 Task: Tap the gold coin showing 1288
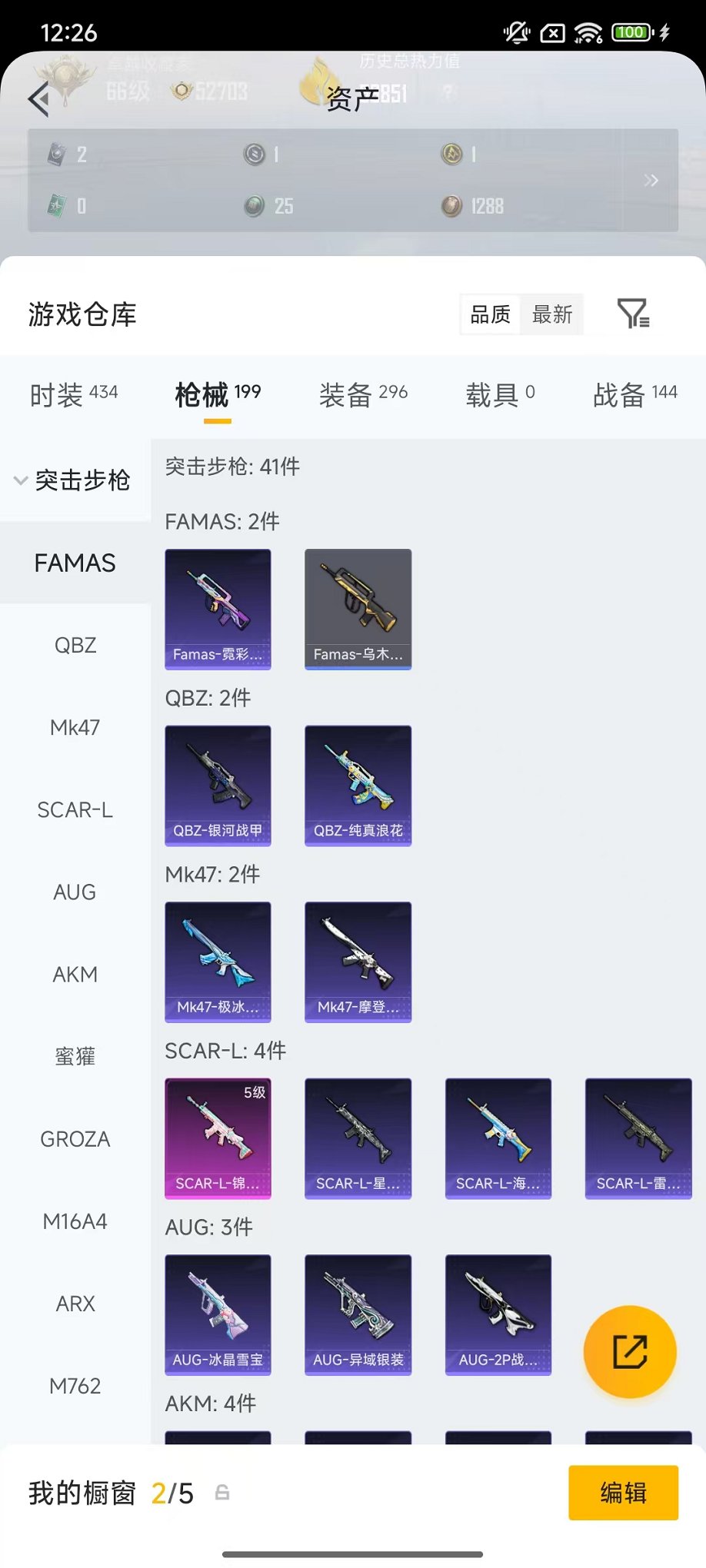coord(453,205)
